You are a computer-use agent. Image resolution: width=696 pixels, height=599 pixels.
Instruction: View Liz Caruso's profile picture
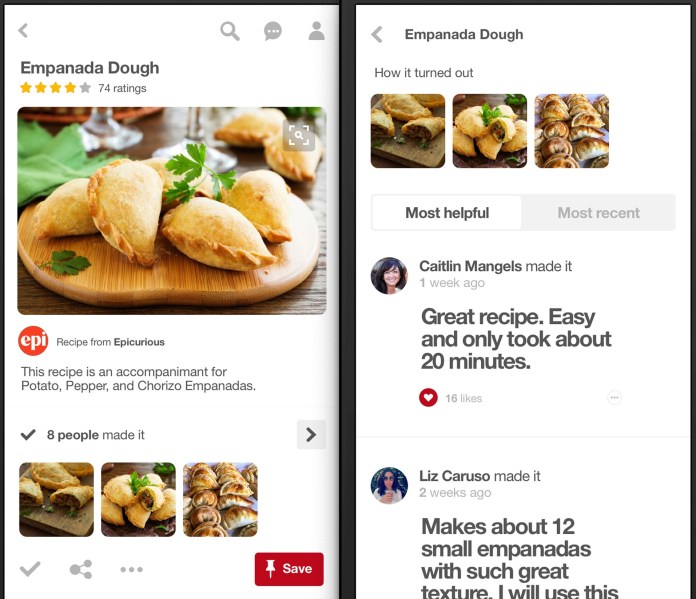(x=389, y=485)
